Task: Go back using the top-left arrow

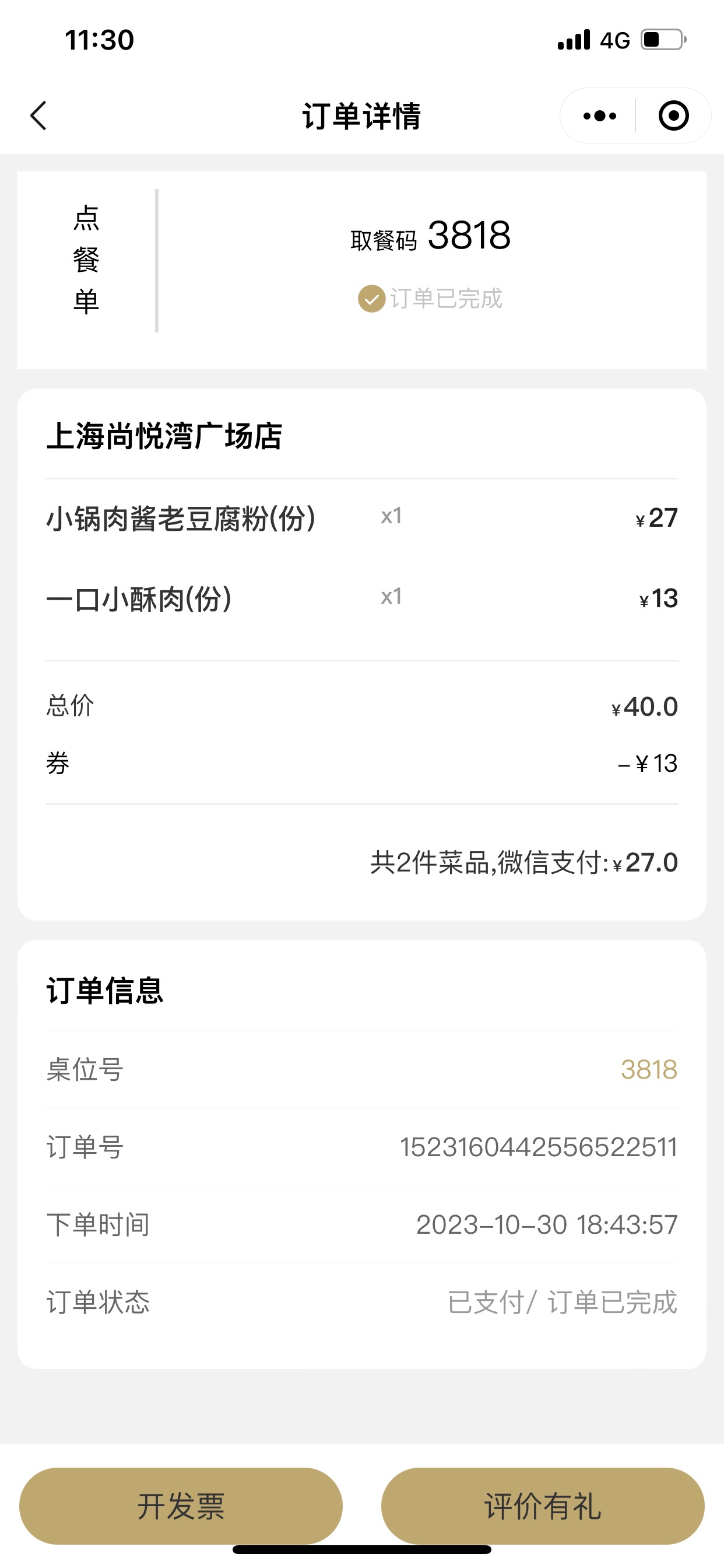Action: click(38, 116)
